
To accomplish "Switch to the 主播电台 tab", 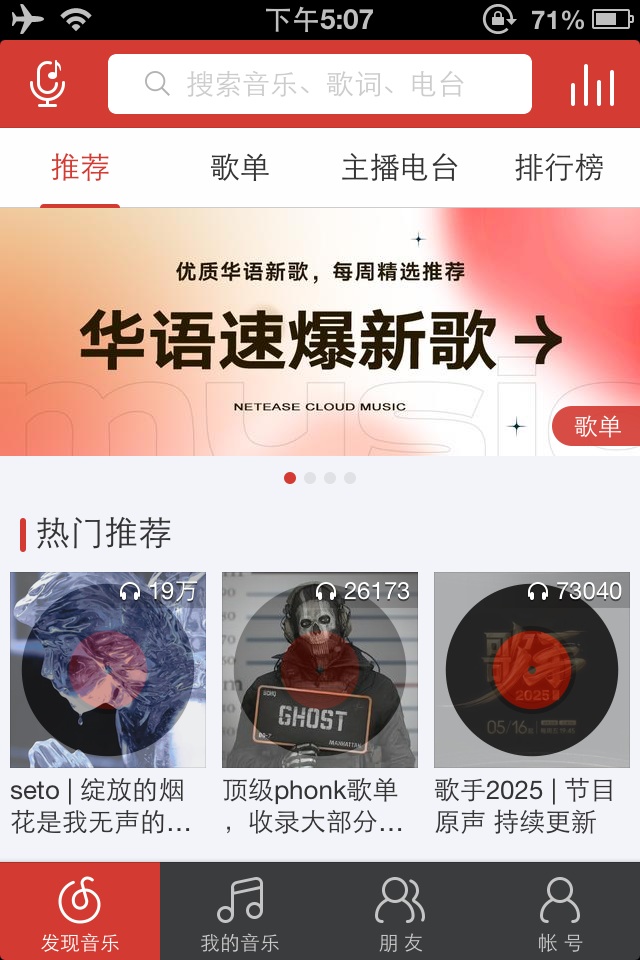I will coord(399,168).
